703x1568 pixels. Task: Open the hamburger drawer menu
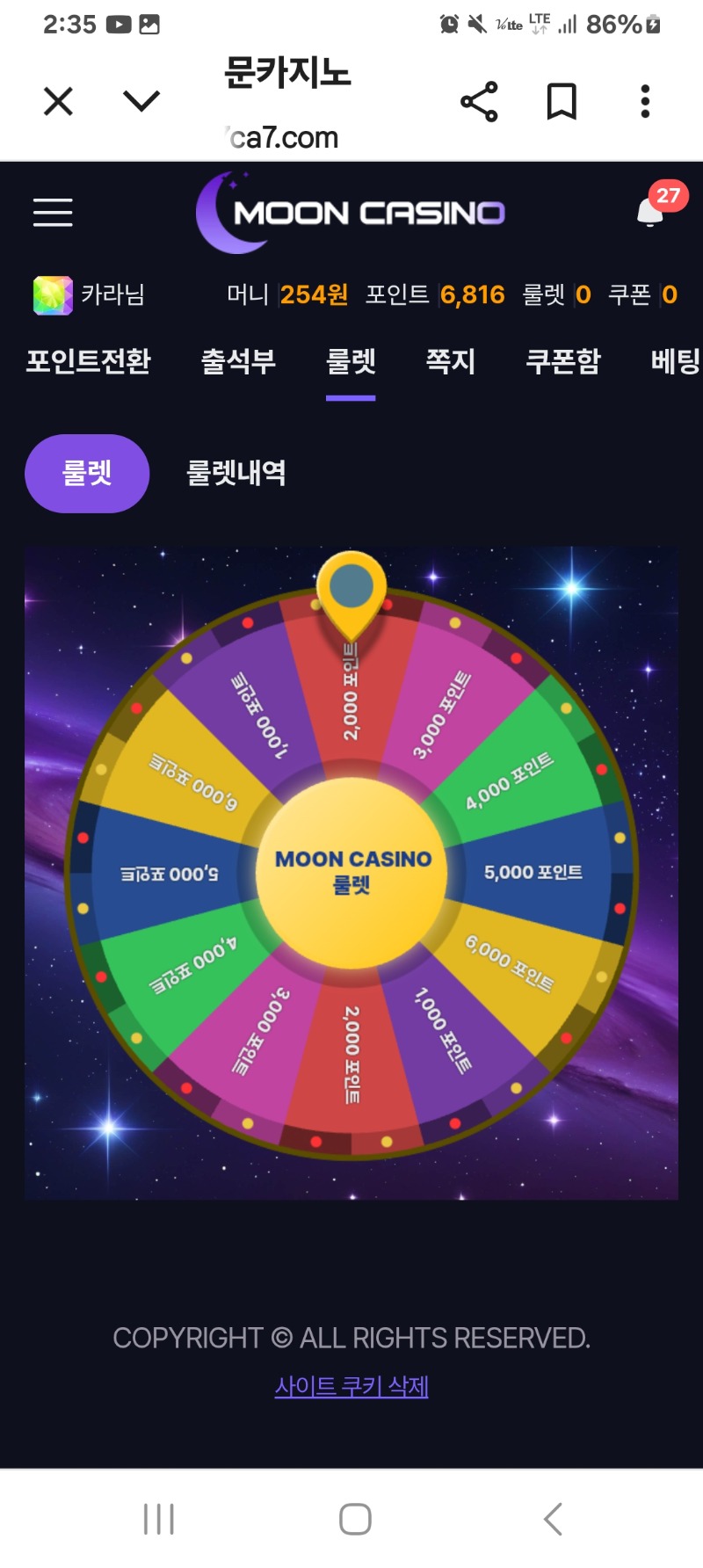pos(53,213)
